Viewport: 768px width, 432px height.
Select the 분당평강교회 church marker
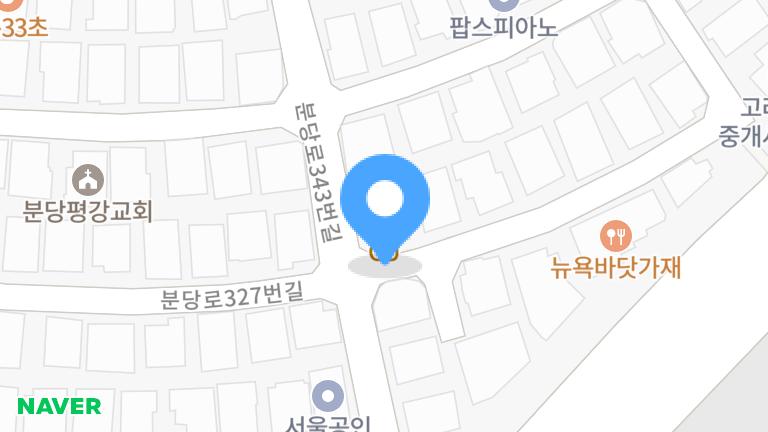tap(88, 181)
